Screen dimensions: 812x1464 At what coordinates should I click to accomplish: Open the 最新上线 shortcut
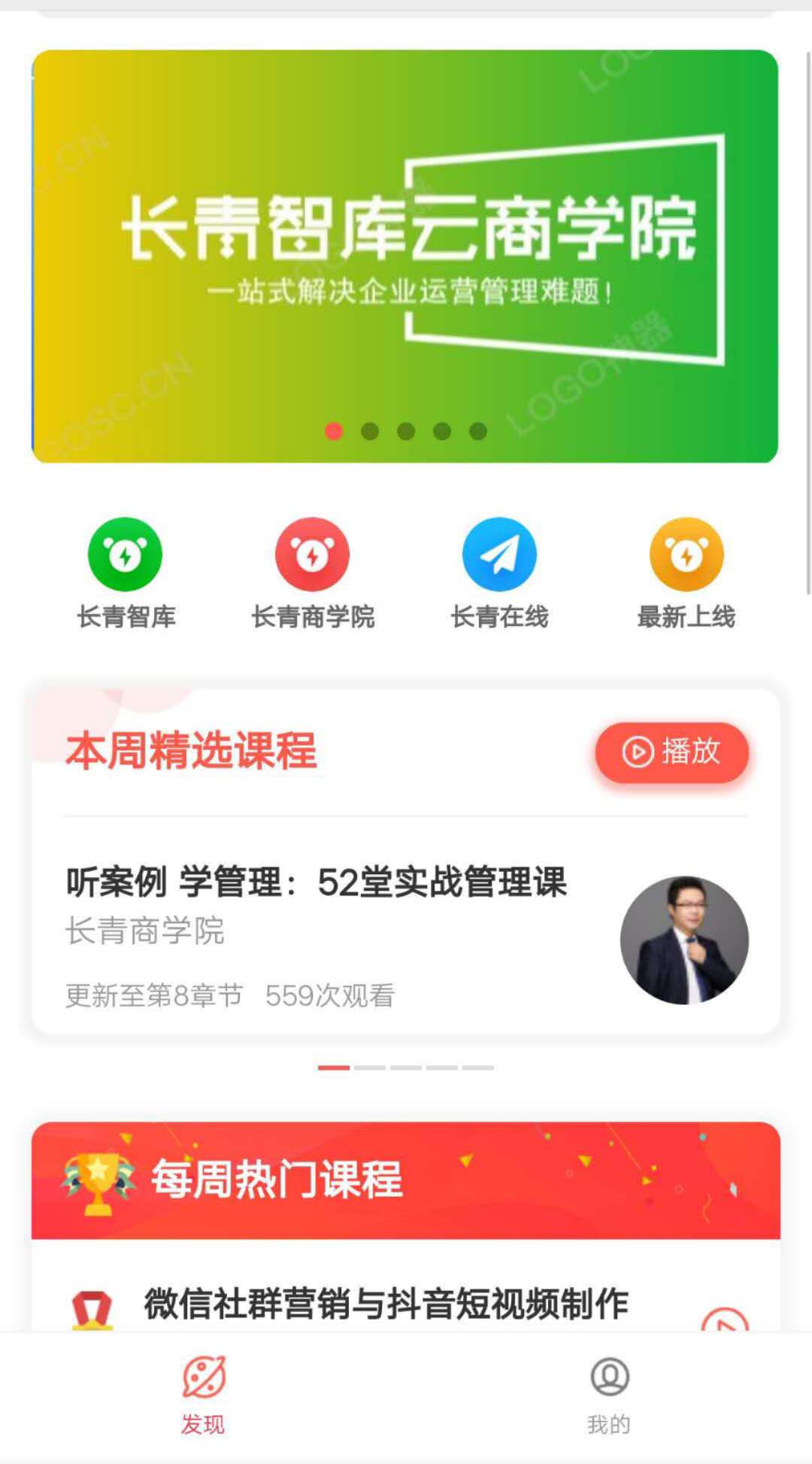coord(686,573)
